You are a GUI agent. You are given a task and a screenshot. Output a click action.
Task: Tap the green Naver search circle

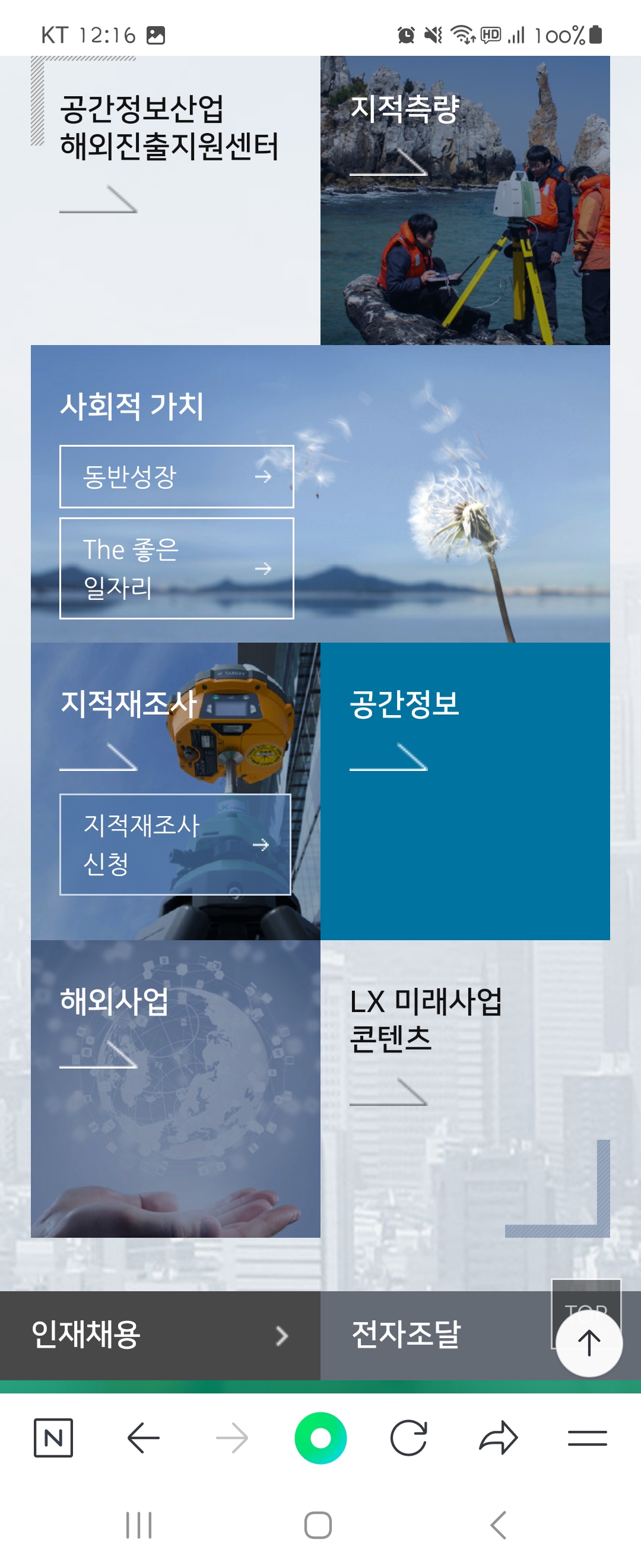click(320, 1438)
